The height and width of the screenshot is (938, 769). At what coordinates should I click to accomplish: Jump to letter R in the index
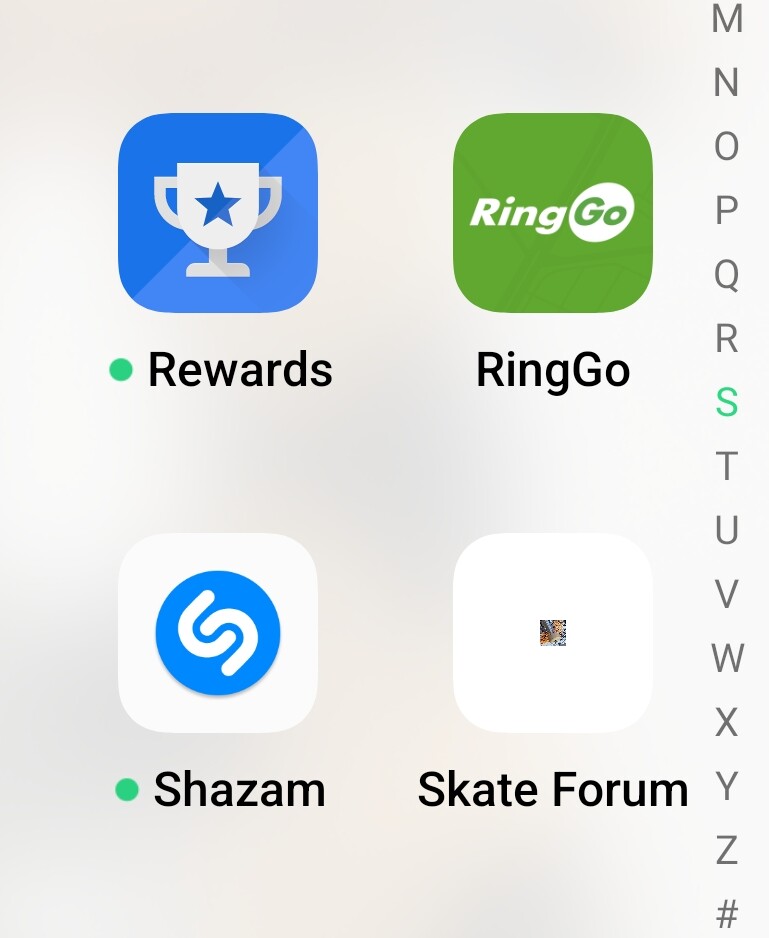click(727, 338)
